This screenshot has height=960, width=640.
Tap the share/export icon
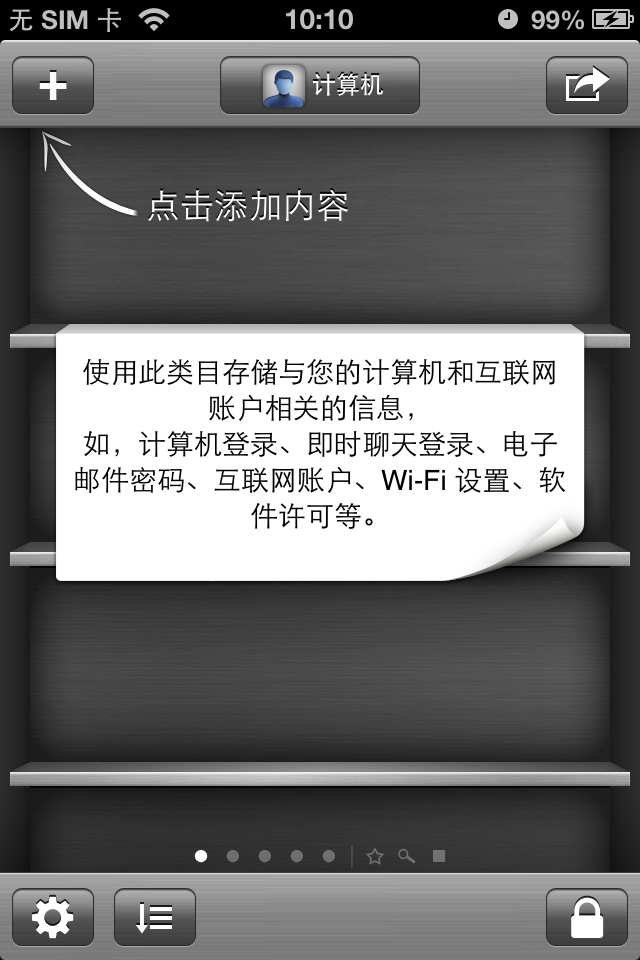click(586, 86)
